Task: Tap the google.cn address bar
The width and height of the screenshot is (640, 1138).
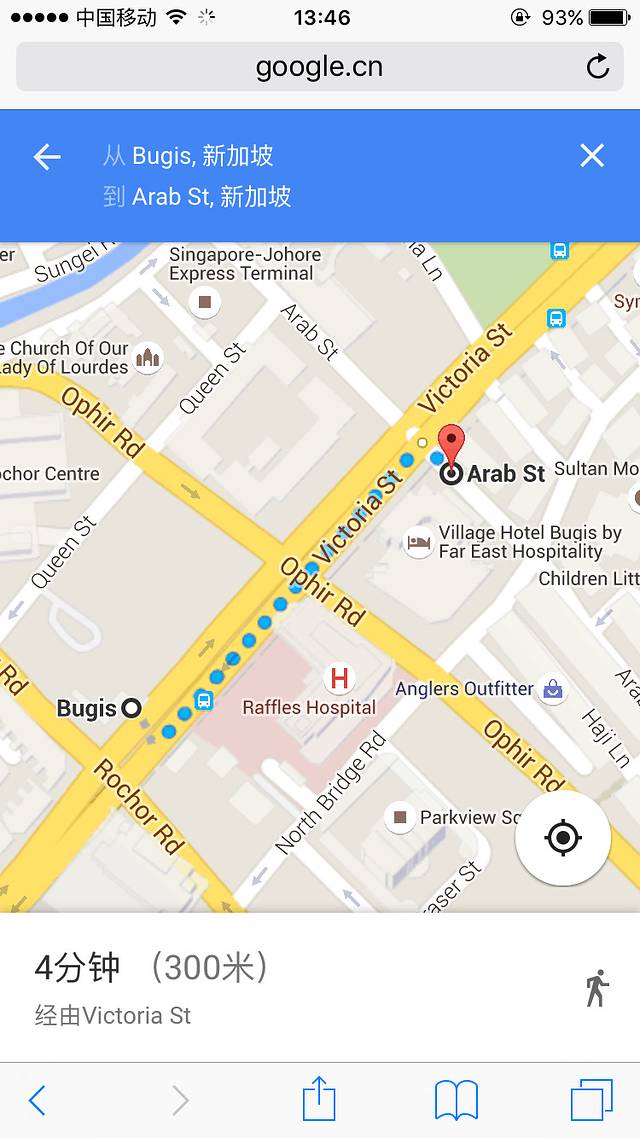Action: tap(319, 67)
